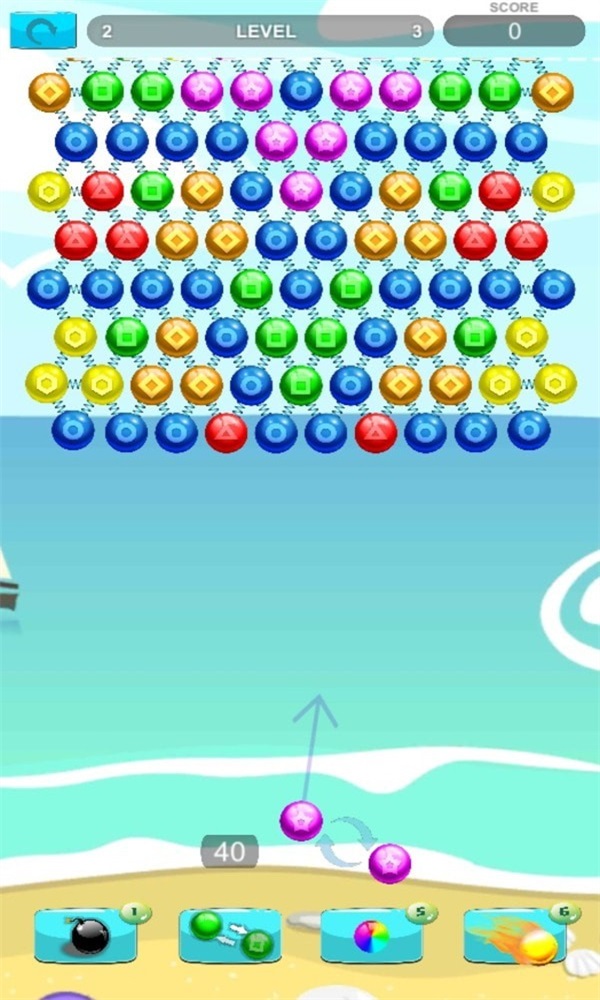Activate the fireball power-up
600x1000 pixels.
[x=515, y=935]
